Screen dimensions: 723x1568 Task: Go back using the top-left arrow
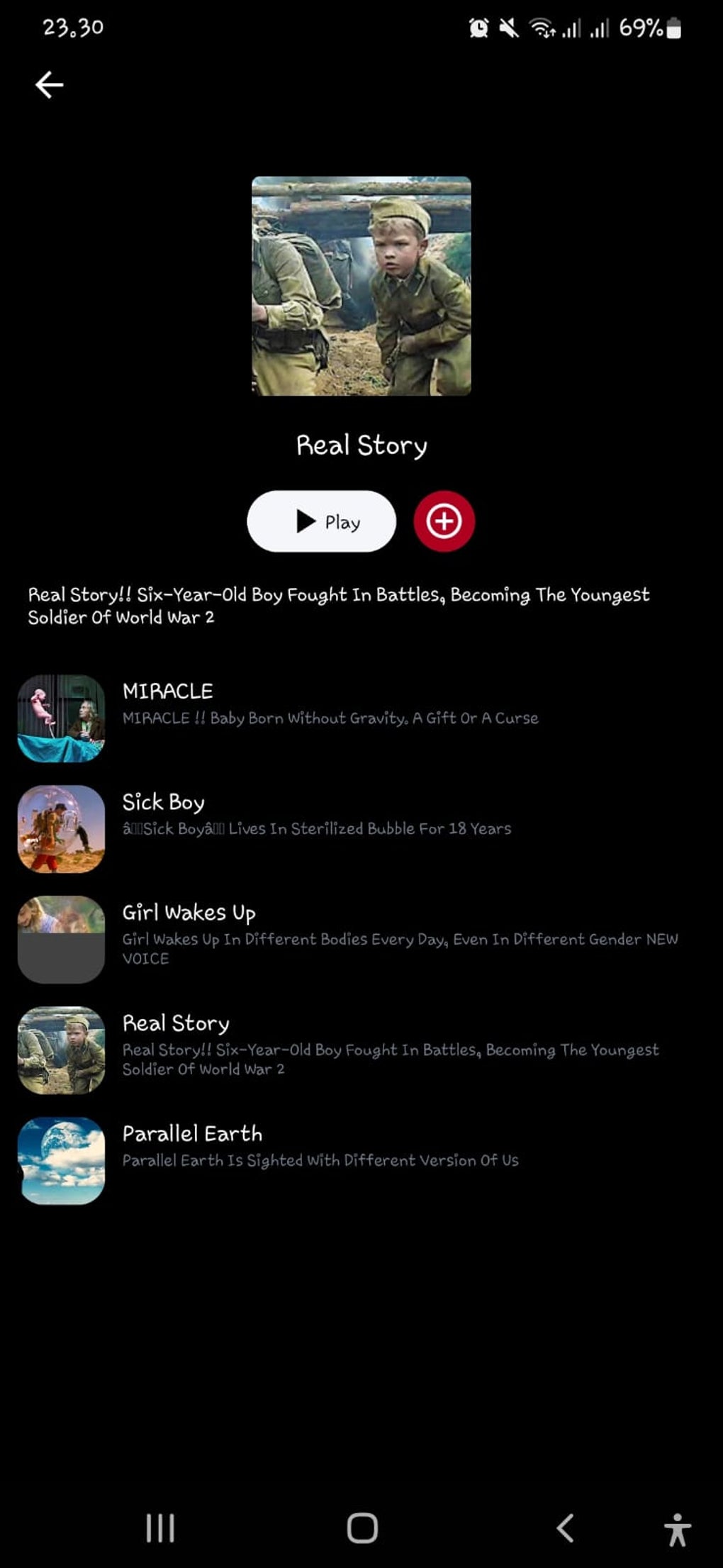[50, 84]
